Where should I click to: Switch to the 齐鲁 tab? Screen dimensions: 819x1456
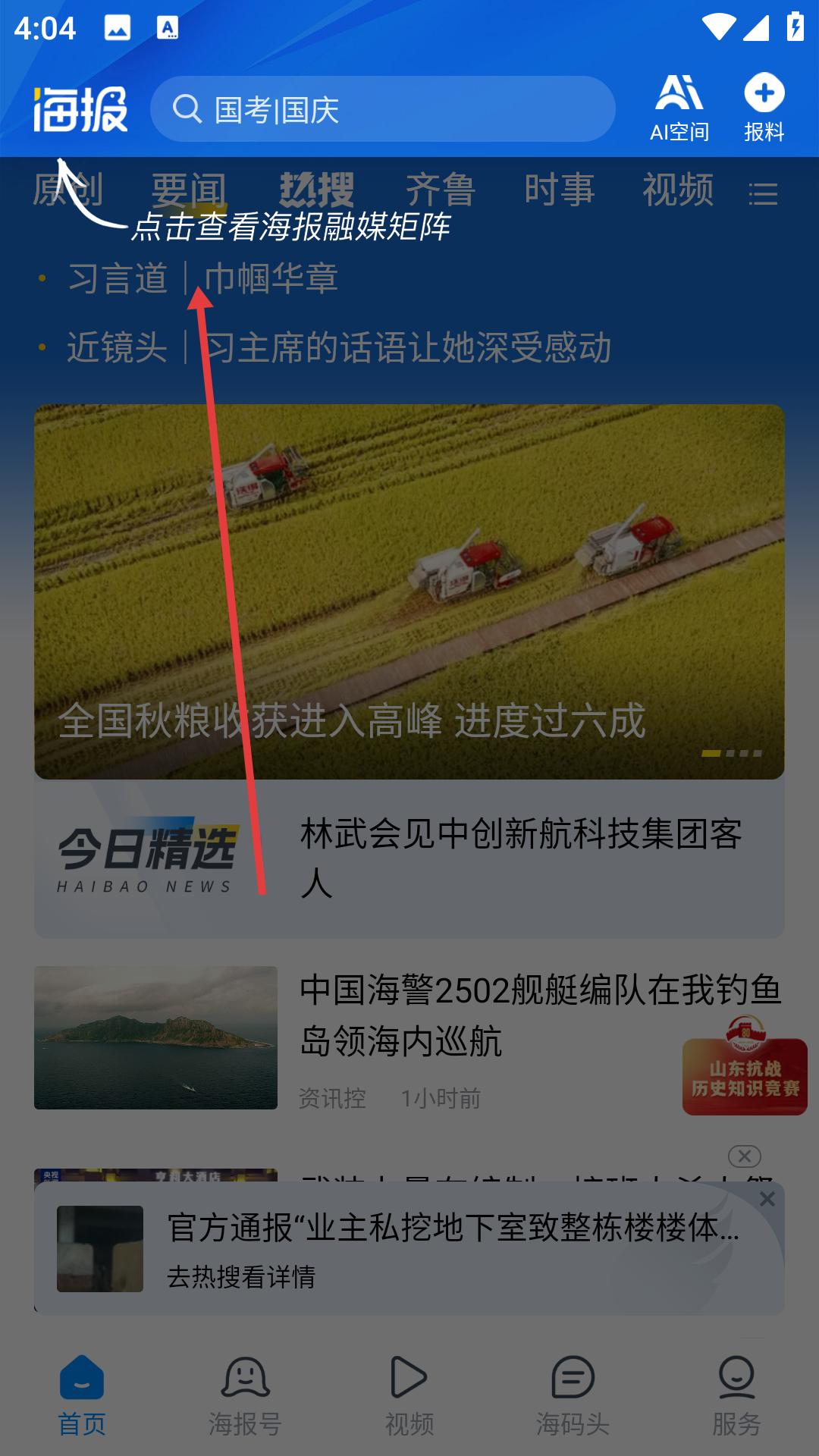pos(440,190)
